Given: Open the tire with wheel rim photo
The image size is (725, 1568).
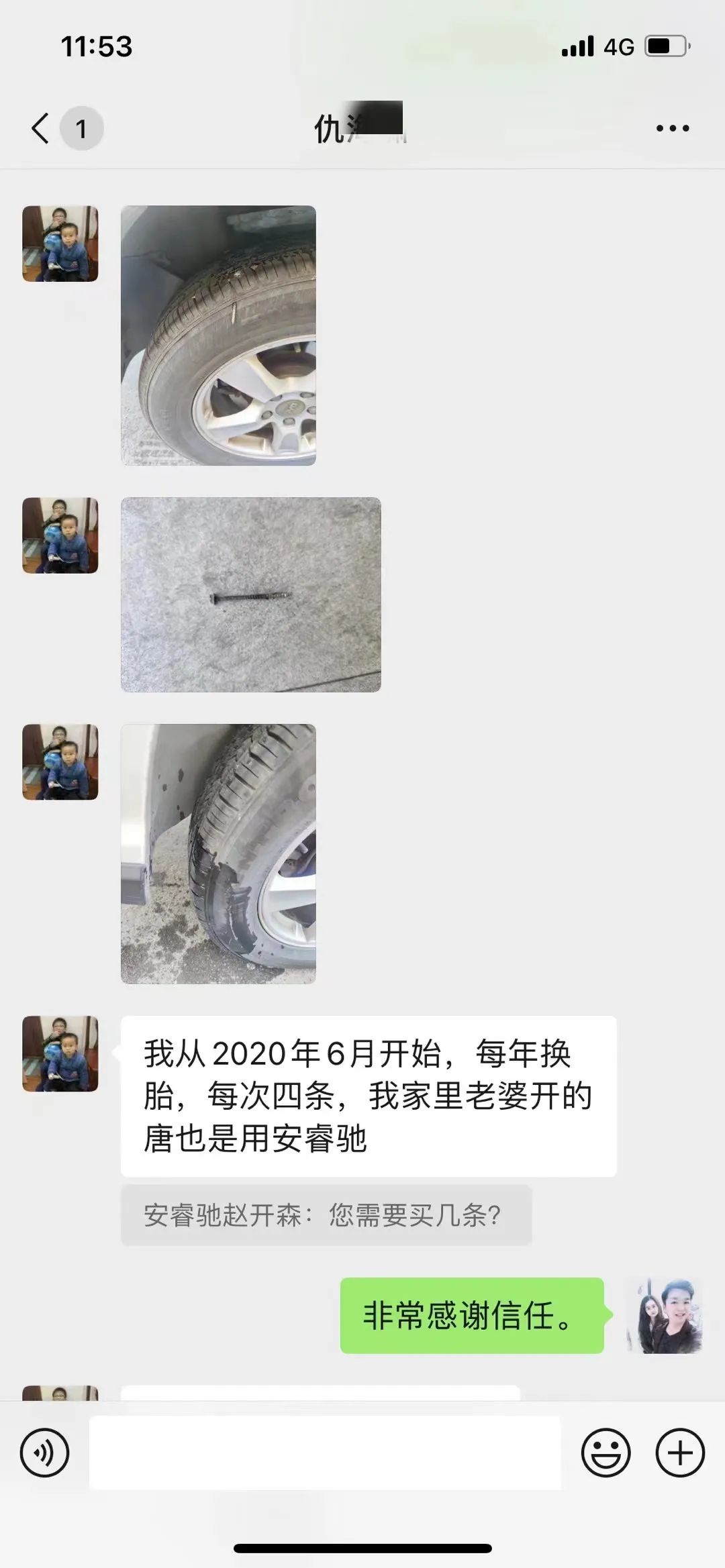Looking at the screenshot, I should (218, 335).
